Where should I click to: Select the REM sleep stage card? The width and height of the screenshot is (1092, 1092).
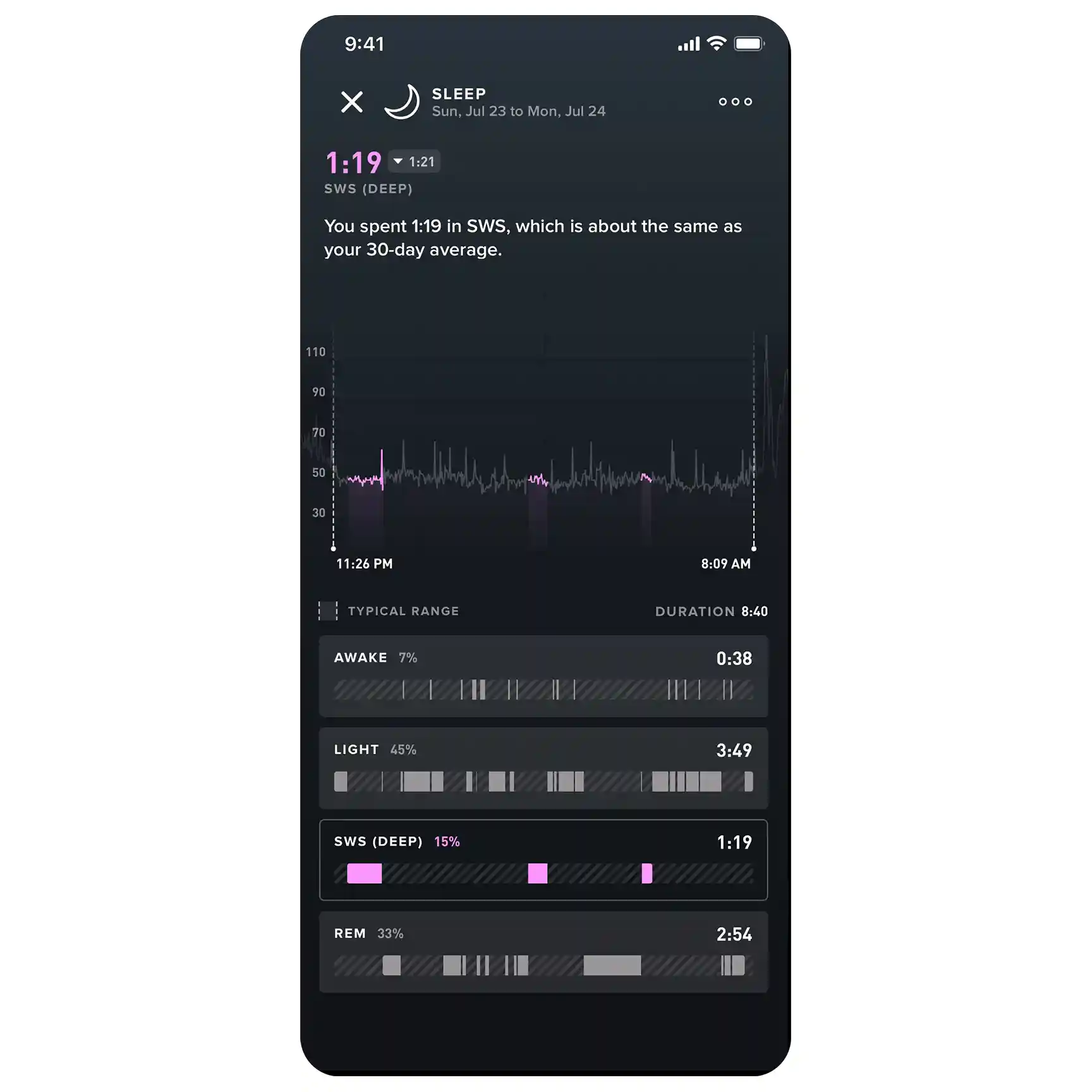pyautogui.click(x=543, y=952)
